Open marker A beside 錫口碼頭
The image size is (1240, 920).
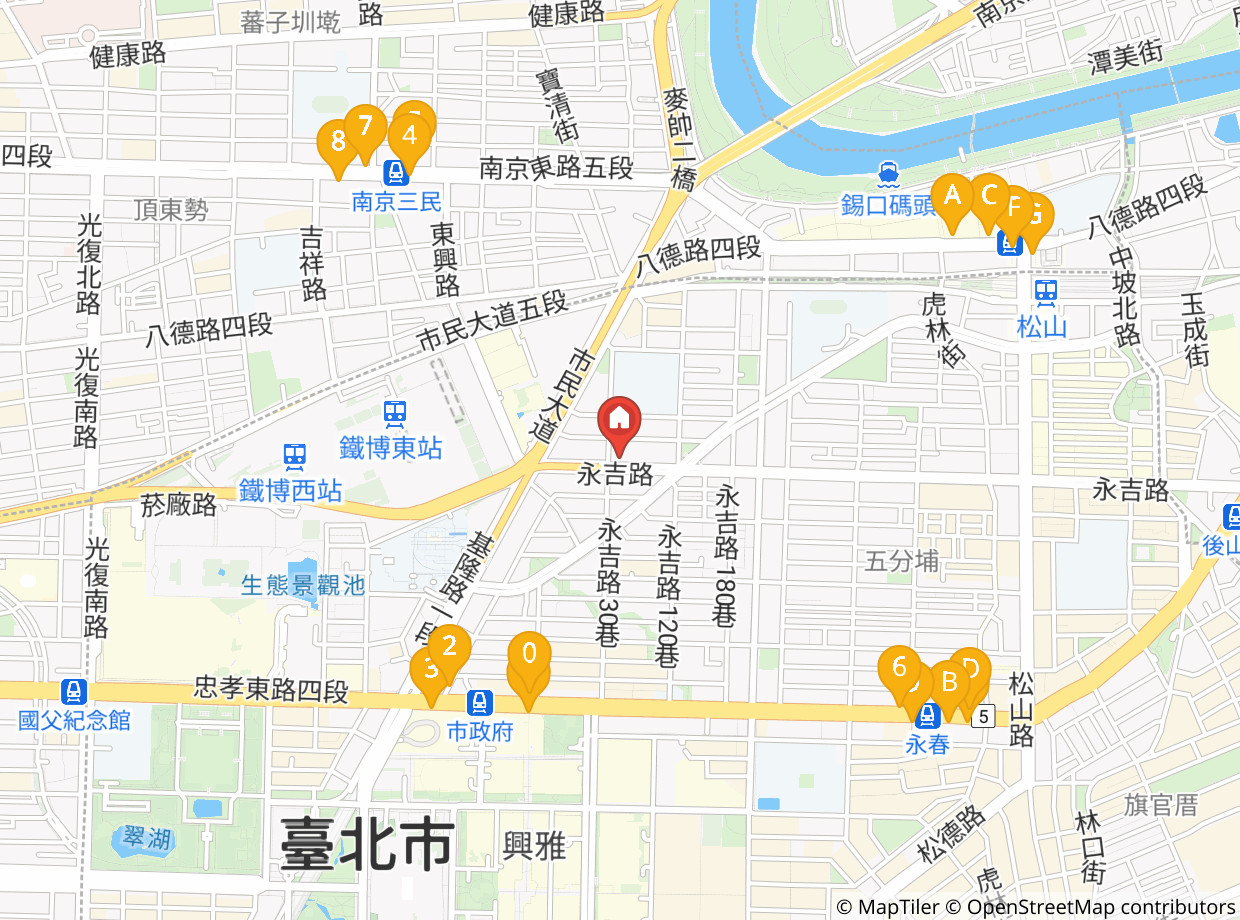point(952,195)
